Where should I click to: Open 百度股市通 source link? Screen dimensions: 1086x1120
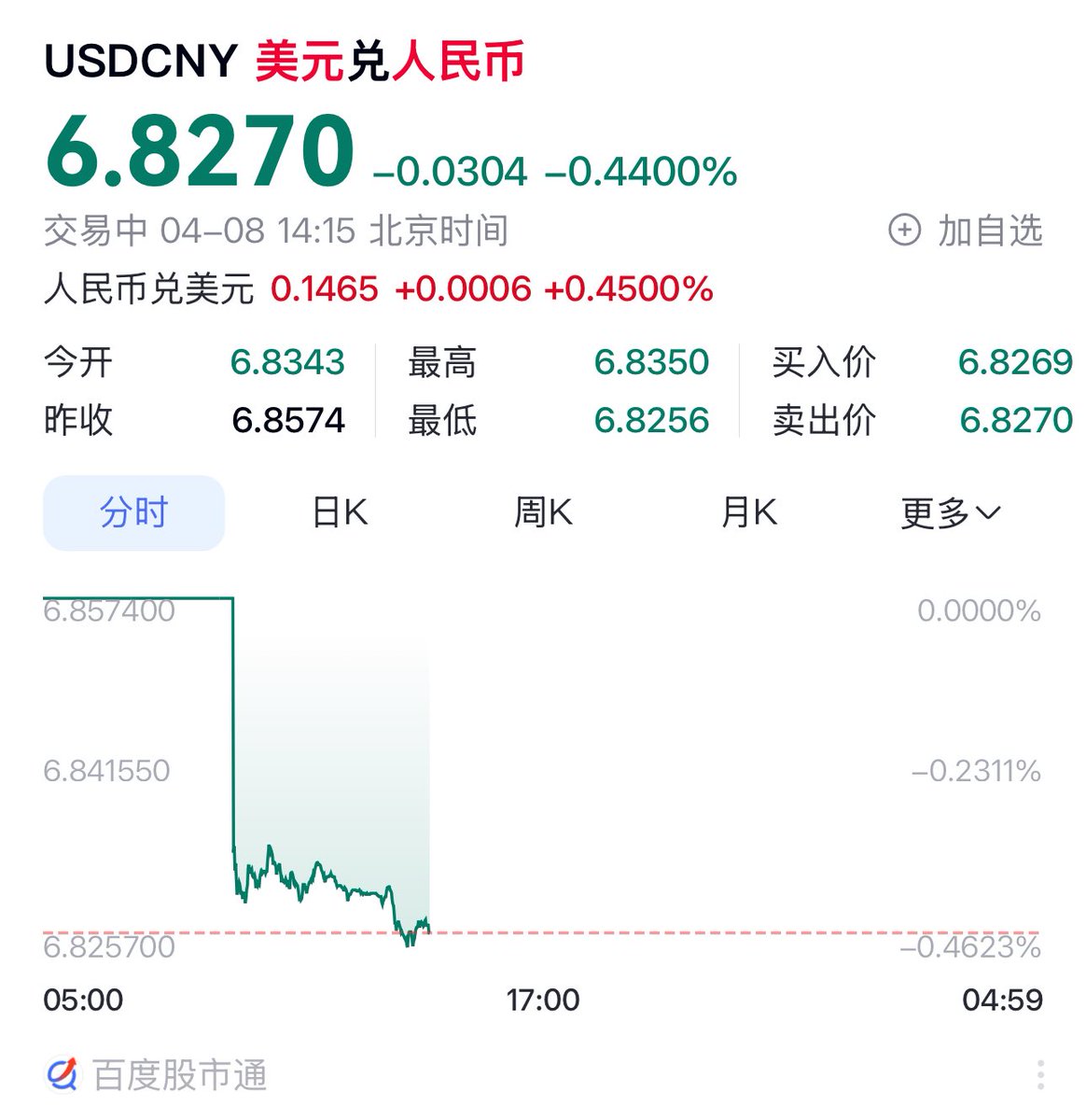(157, 1075)
